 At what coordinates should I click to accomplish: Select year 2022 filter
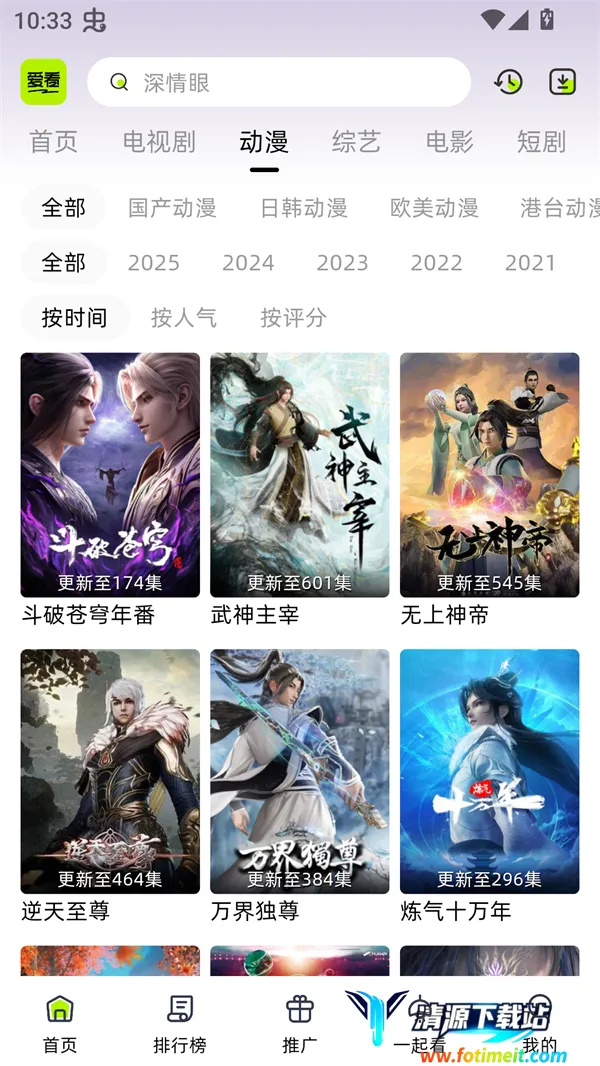click(436, 263)
